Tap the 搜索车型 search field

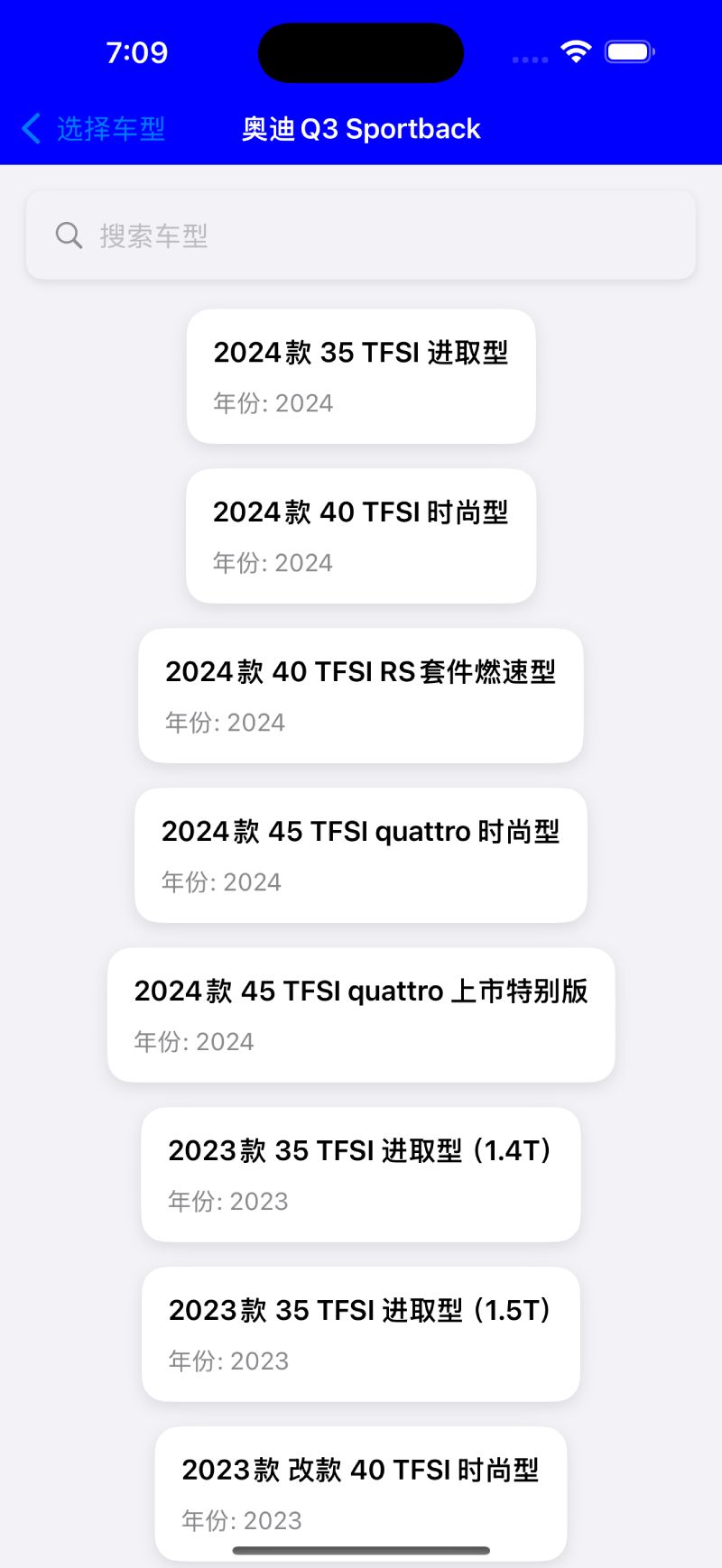click(x=361, y=235)
